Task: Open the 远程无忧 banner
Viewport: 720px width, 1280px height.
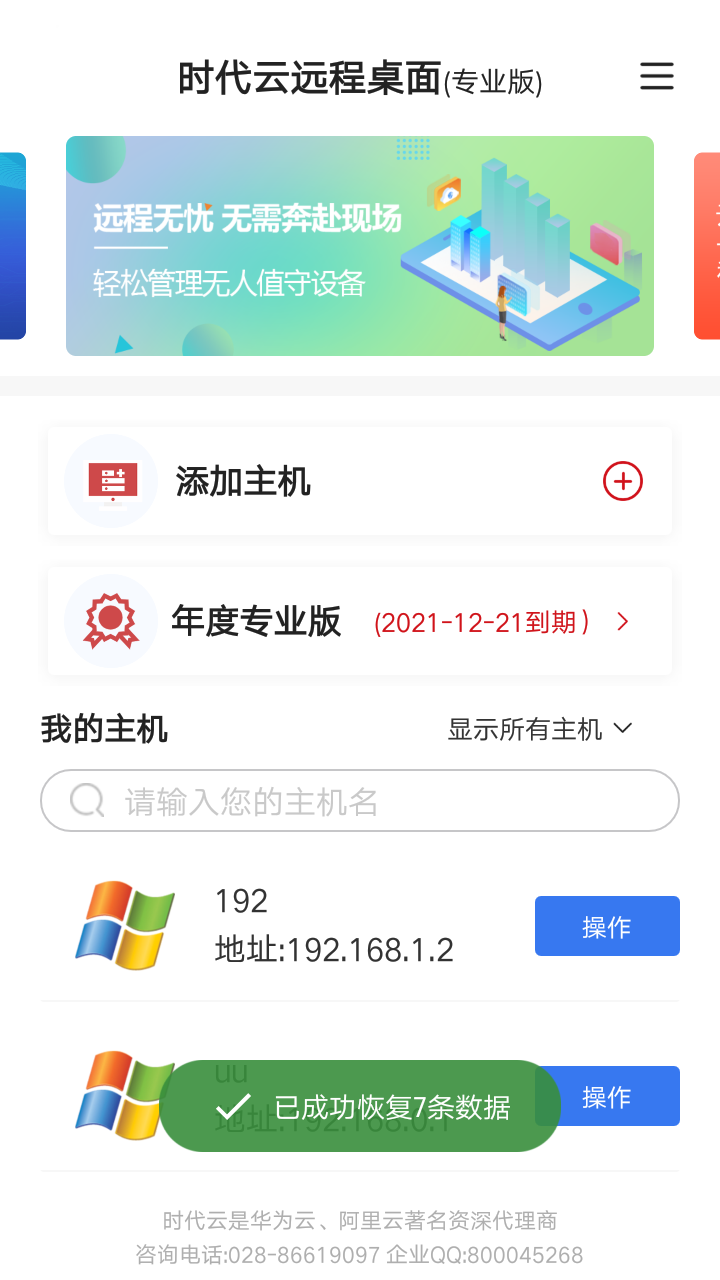Action: (x=360, y=246)
